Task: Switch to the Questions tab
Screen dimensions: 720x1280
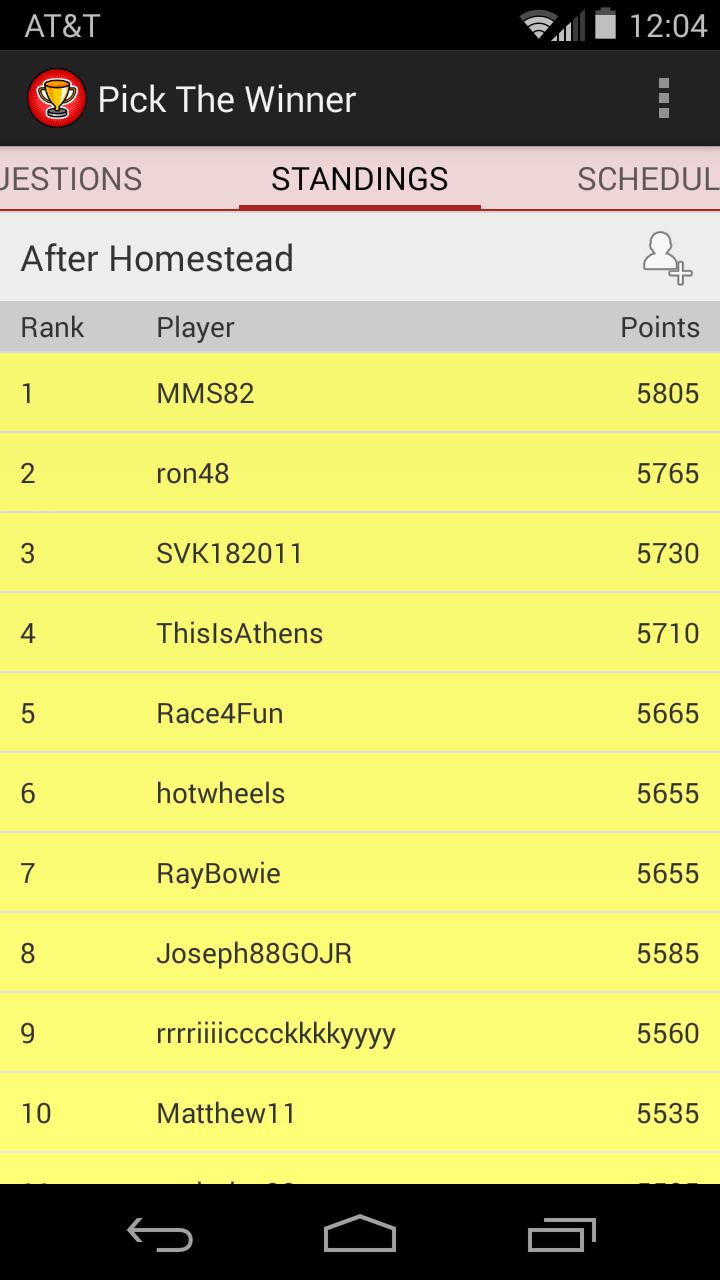Action: tap(72, 179)
